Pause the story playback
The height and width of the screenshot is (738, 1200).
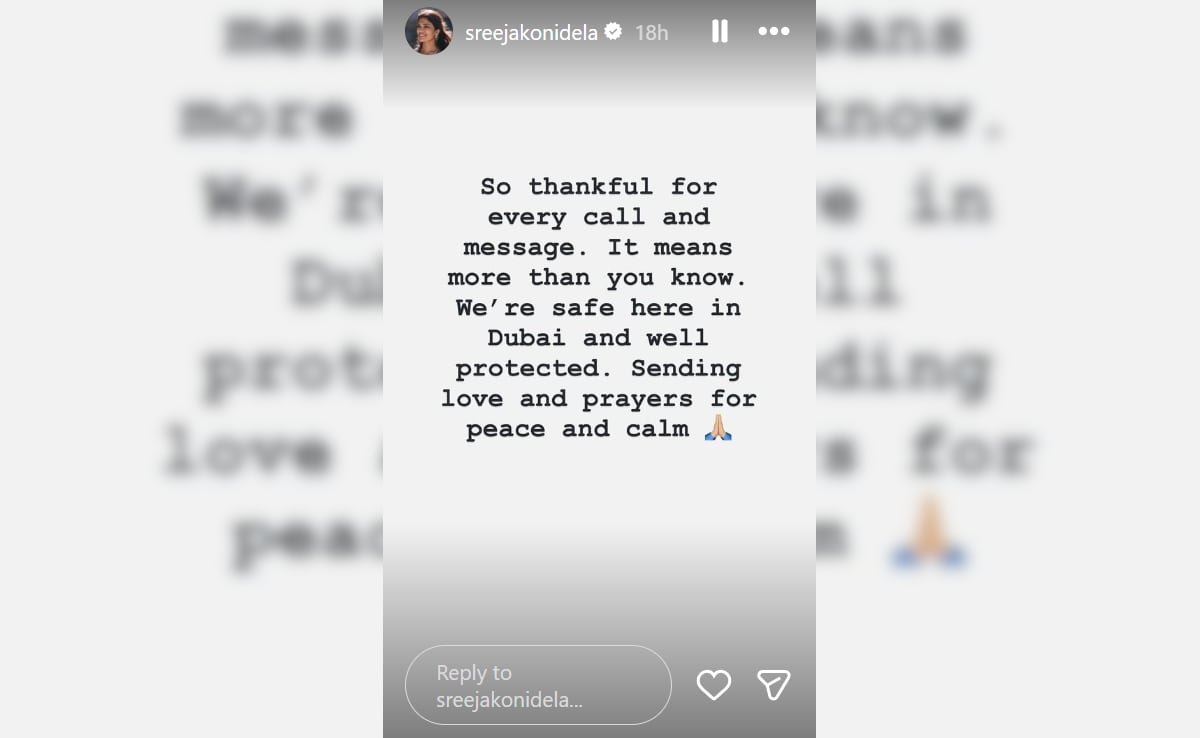click(719, 32)
